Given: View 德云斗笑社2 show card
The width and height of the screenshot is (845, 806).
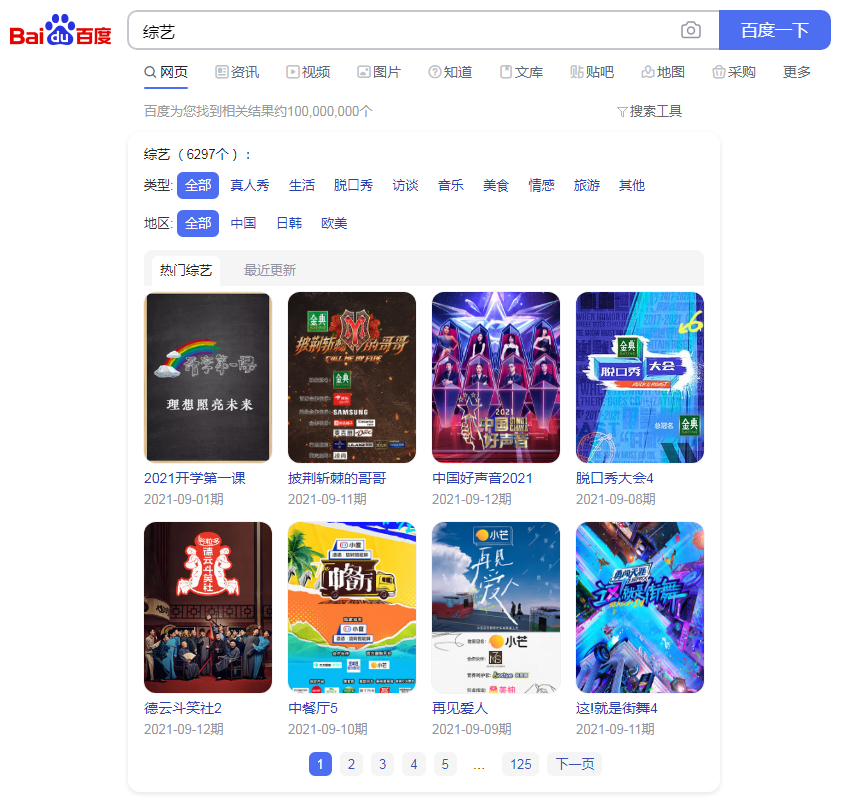Looking at the screenshot, I should pyautogui.click(x=208, y=607).
